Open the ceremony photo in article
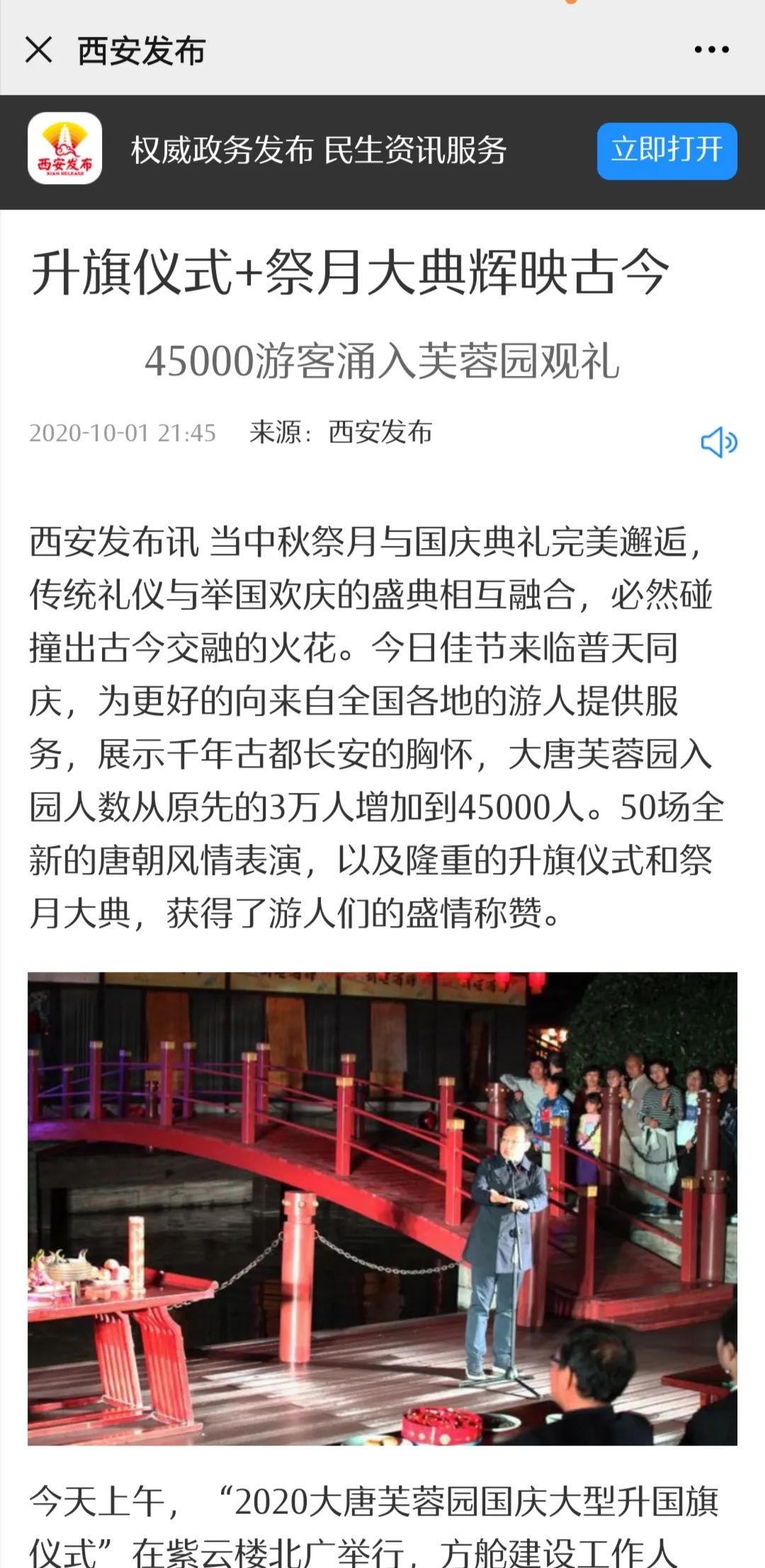The height and width of the screenshot is (1568, 765). tap(382, 1208)
